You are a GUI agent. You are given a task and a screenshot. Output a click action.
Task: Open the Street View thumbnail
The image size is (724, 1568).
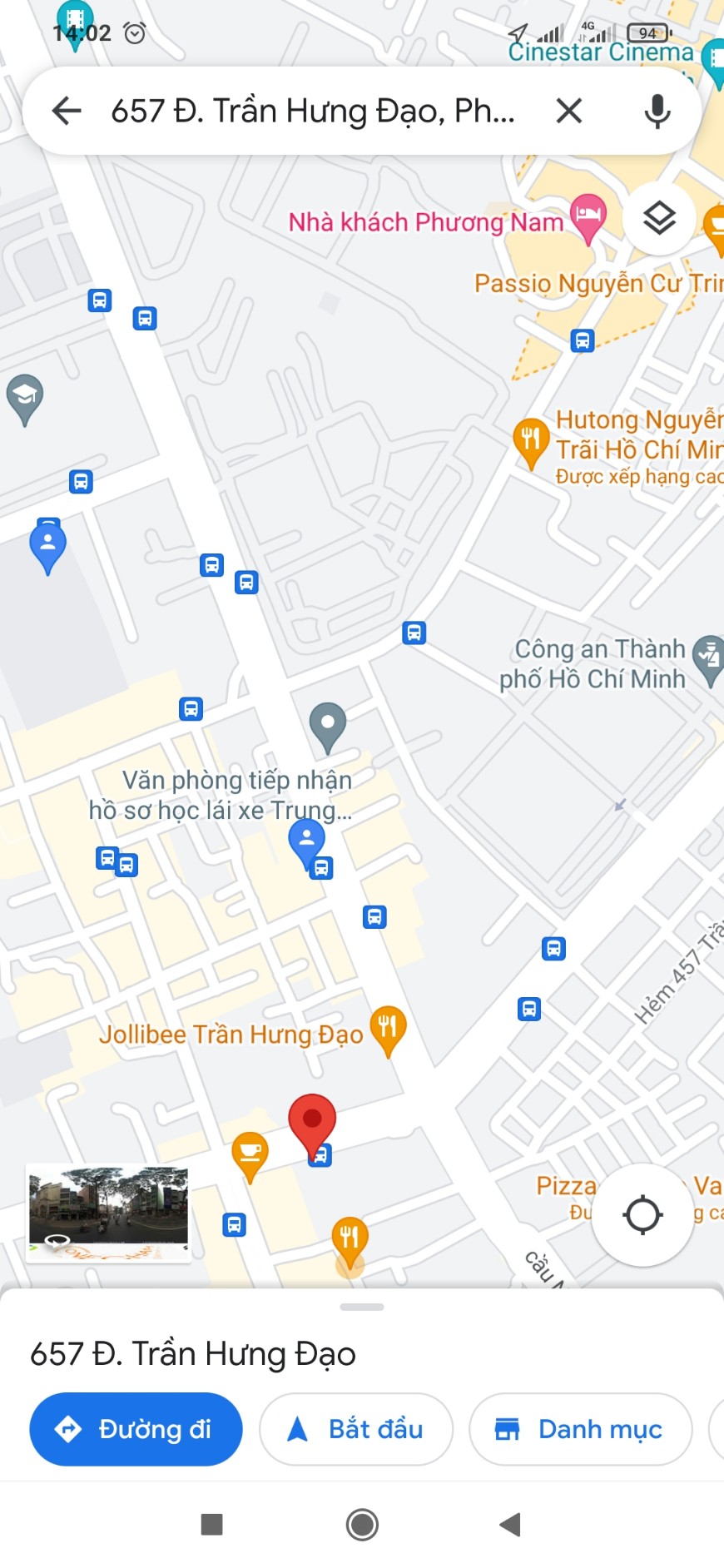pos(109,1213)
